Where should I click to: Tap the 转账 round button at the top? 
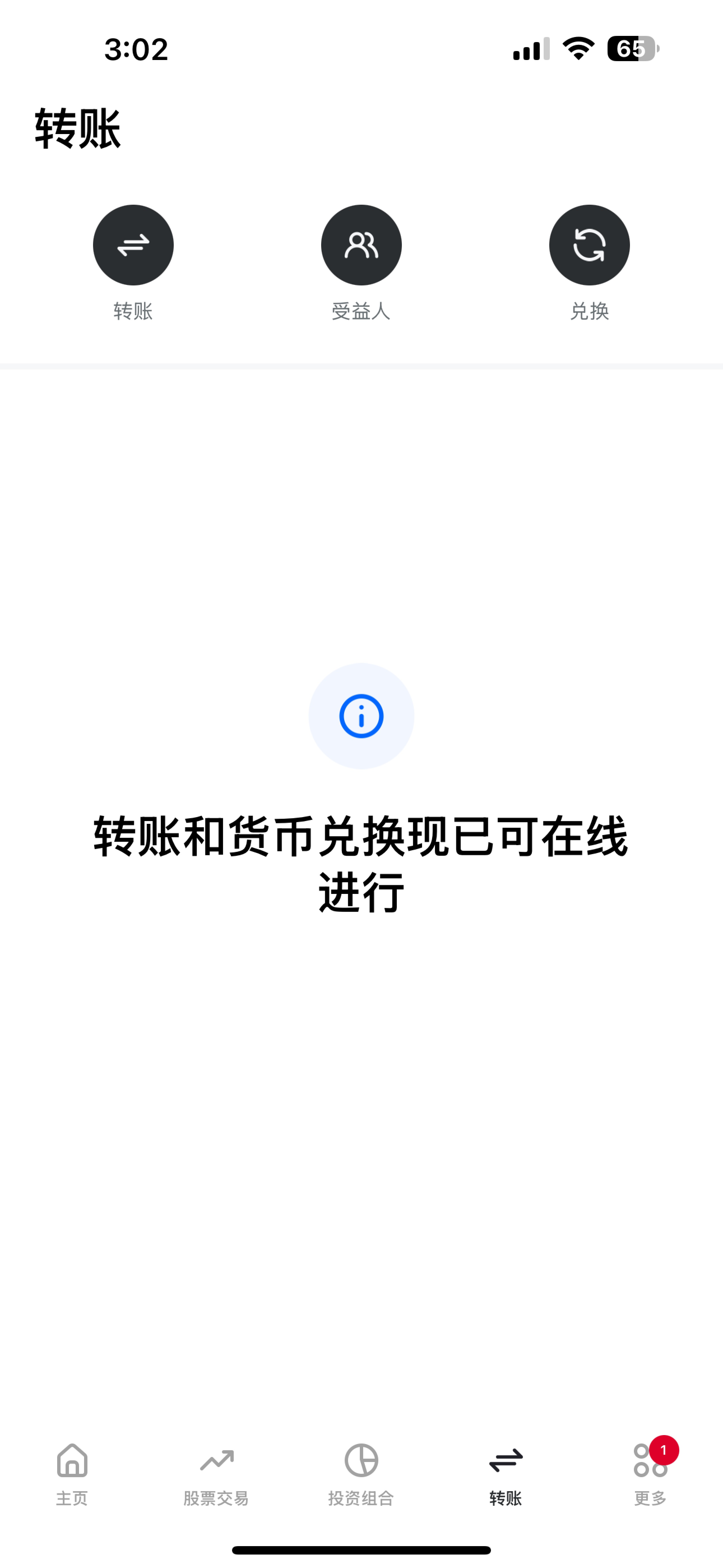[133, 245]
